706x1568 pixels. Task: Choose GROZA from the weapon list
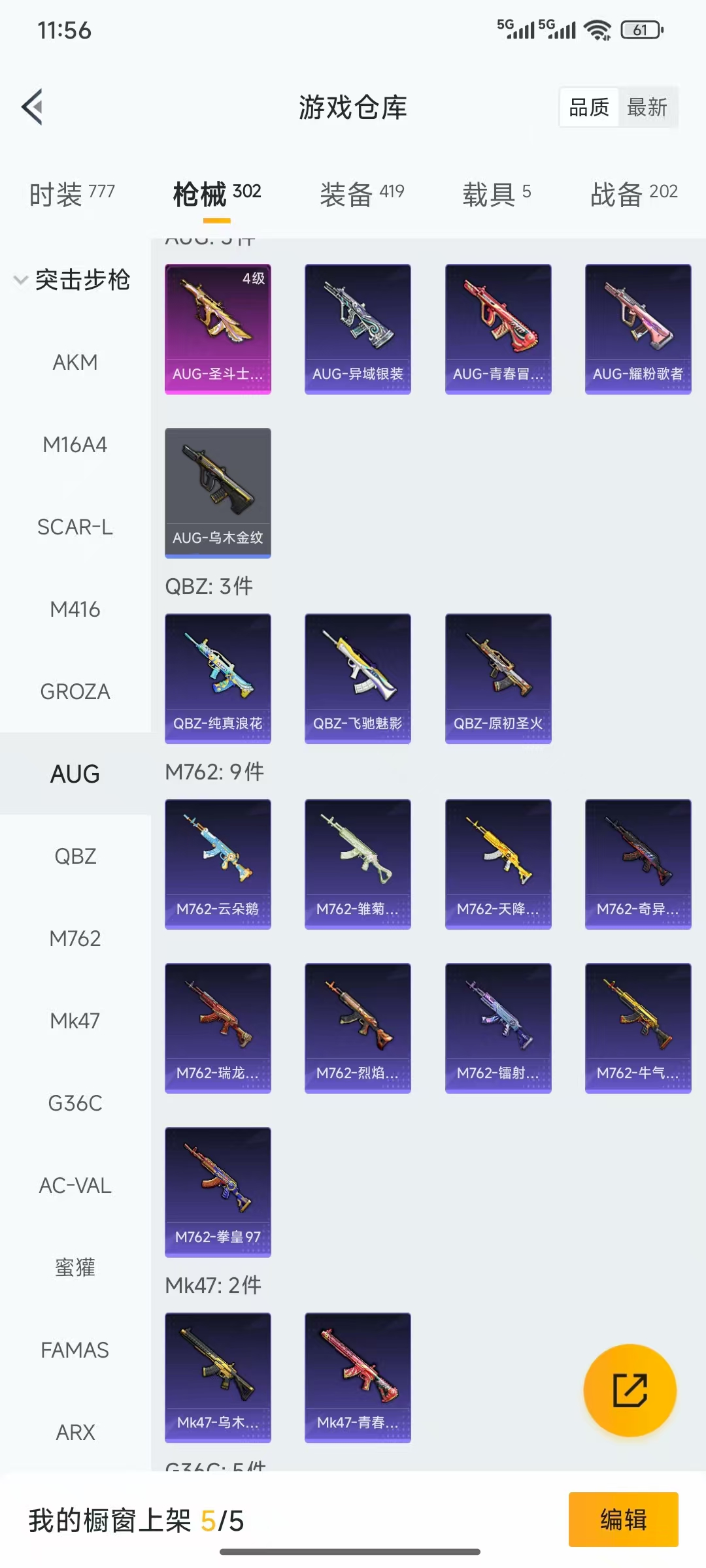75,692
